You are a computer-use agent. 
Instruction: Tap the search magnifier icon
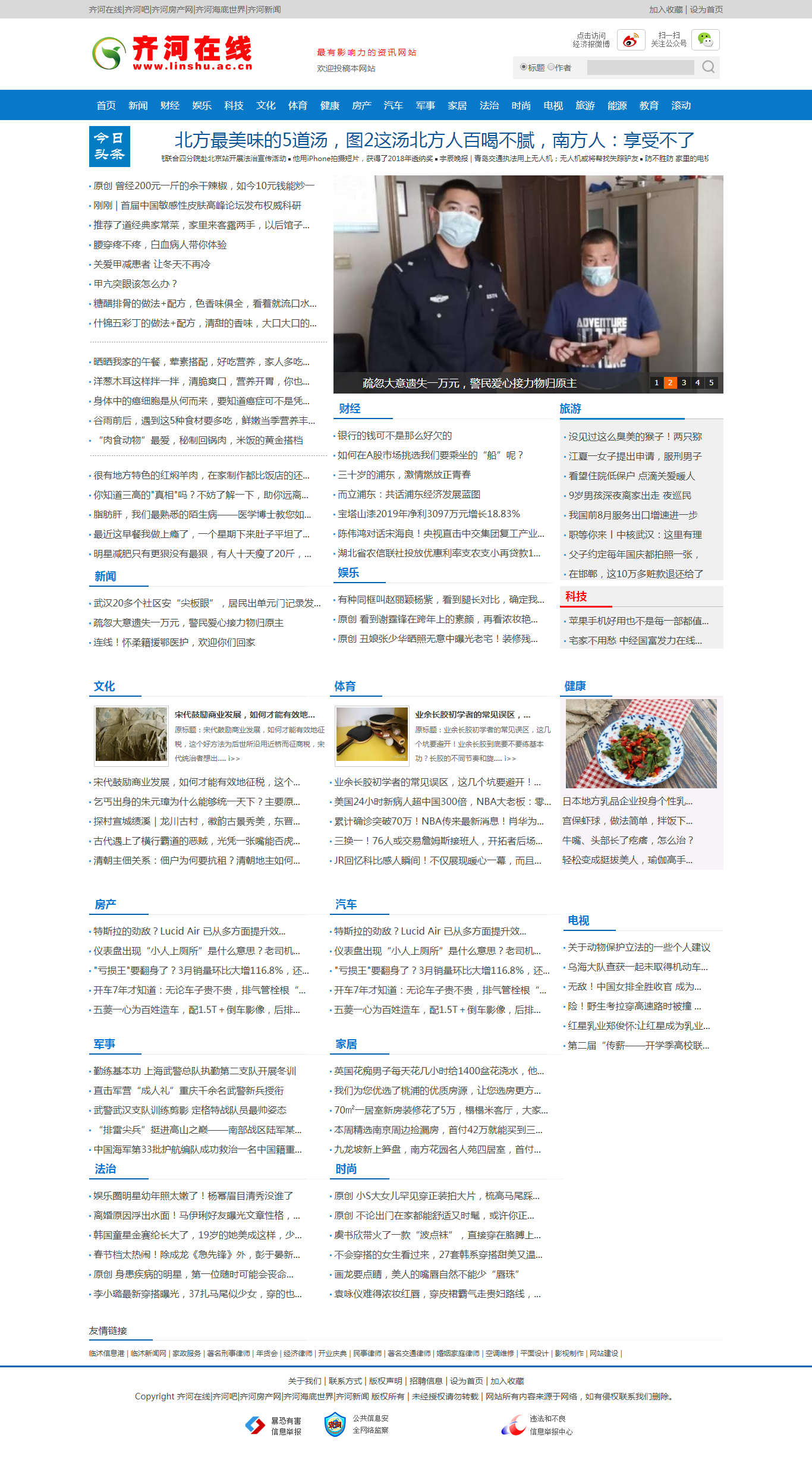point(708,67)
